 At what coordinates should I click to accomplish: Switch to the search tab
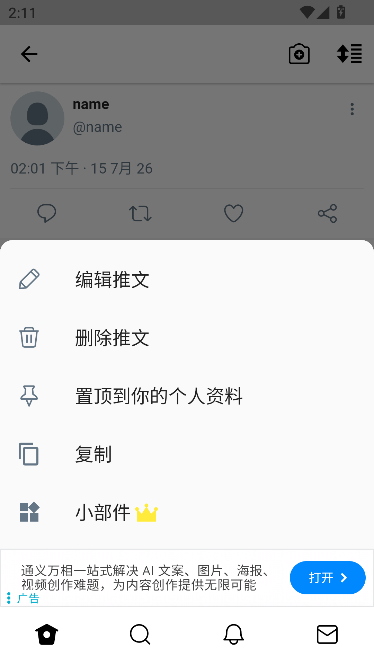pos(140,635)
